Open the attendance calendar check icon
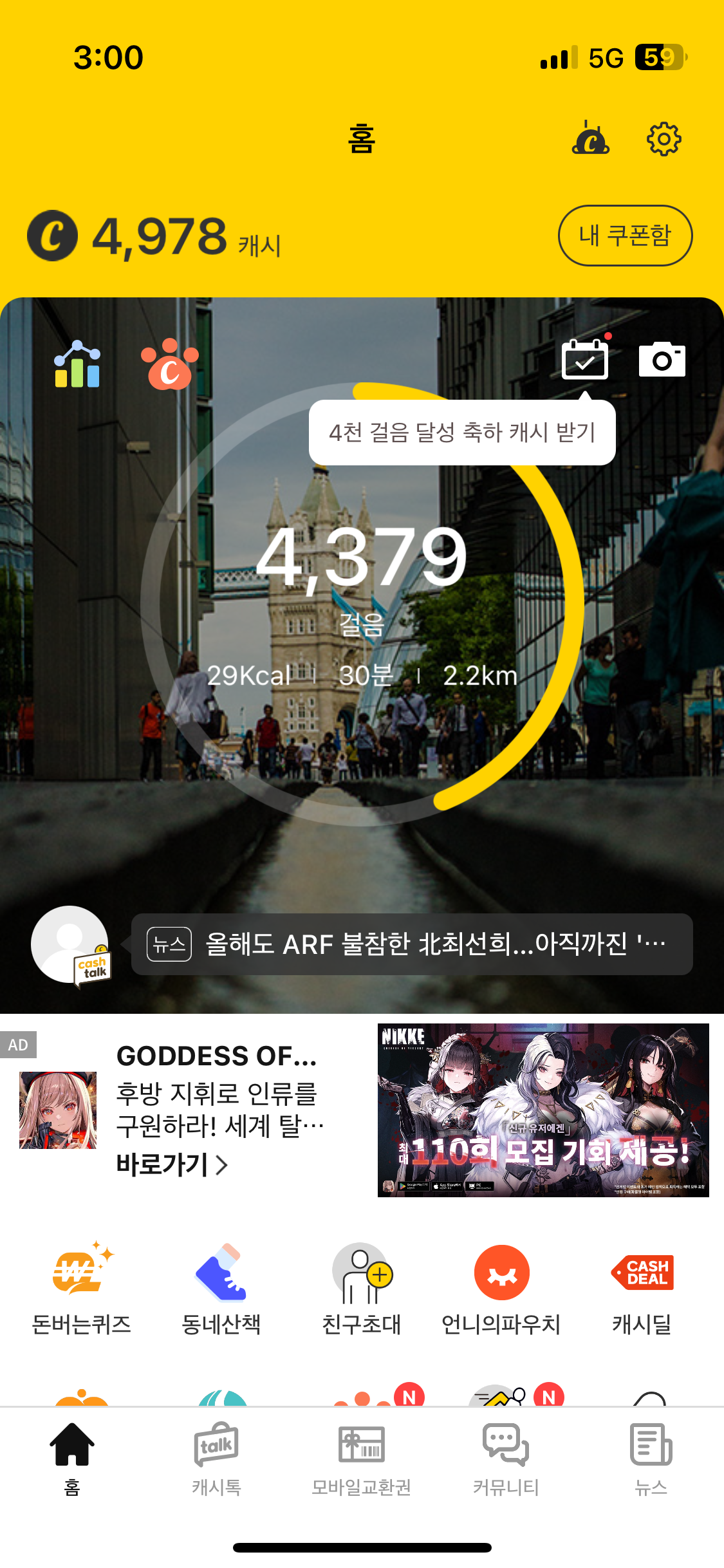Screen dimensions: 724x1568 point(584,360)
